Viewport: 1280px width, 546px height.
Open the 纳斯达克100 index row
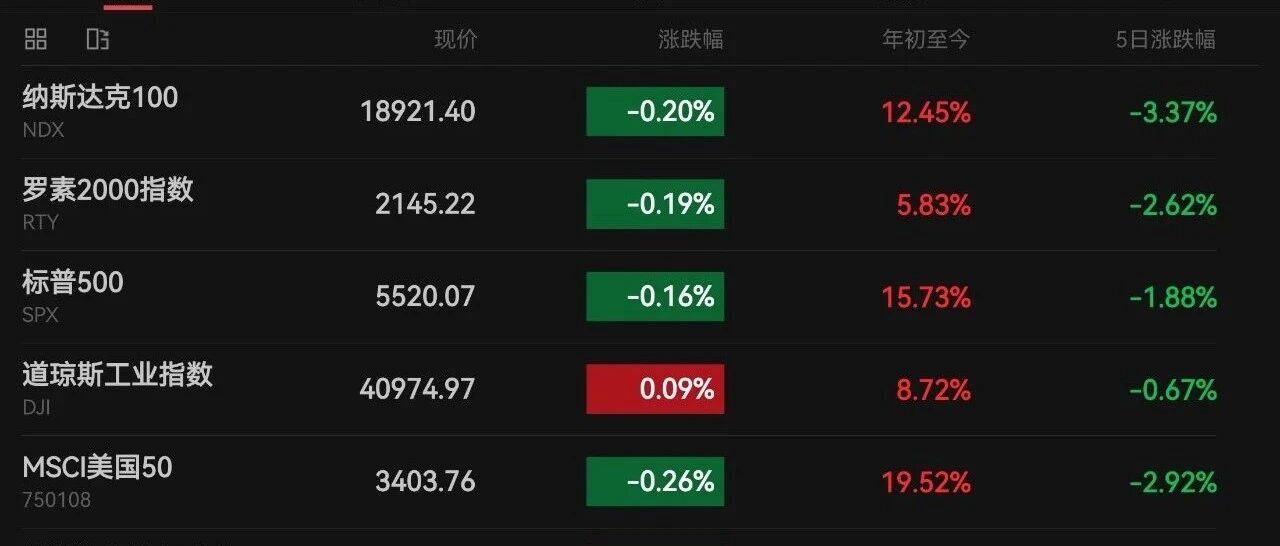[x=640, y=112]
